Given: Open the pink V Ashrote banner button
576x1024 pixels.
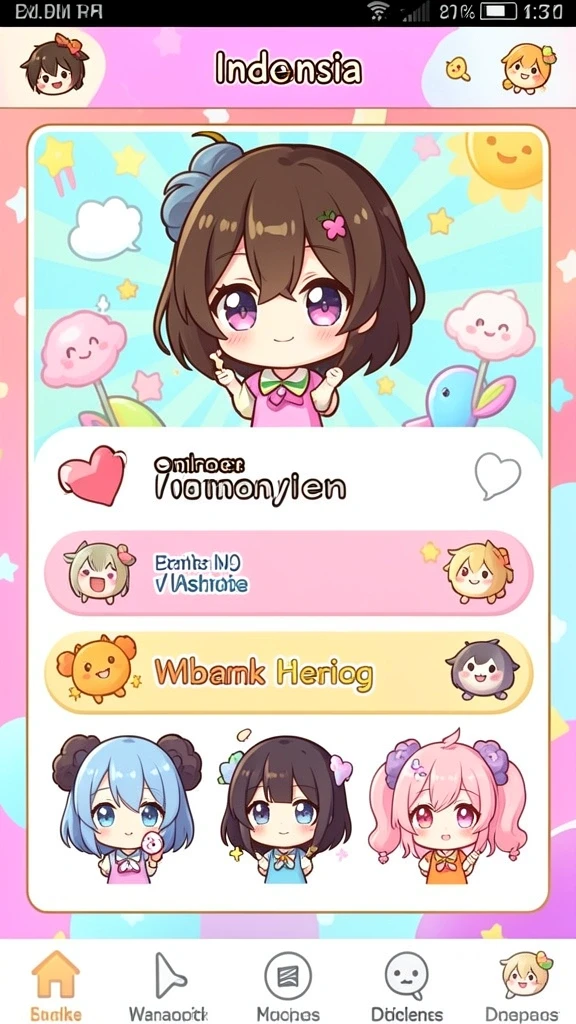Looking at the screenshot, I should (289, 573).
